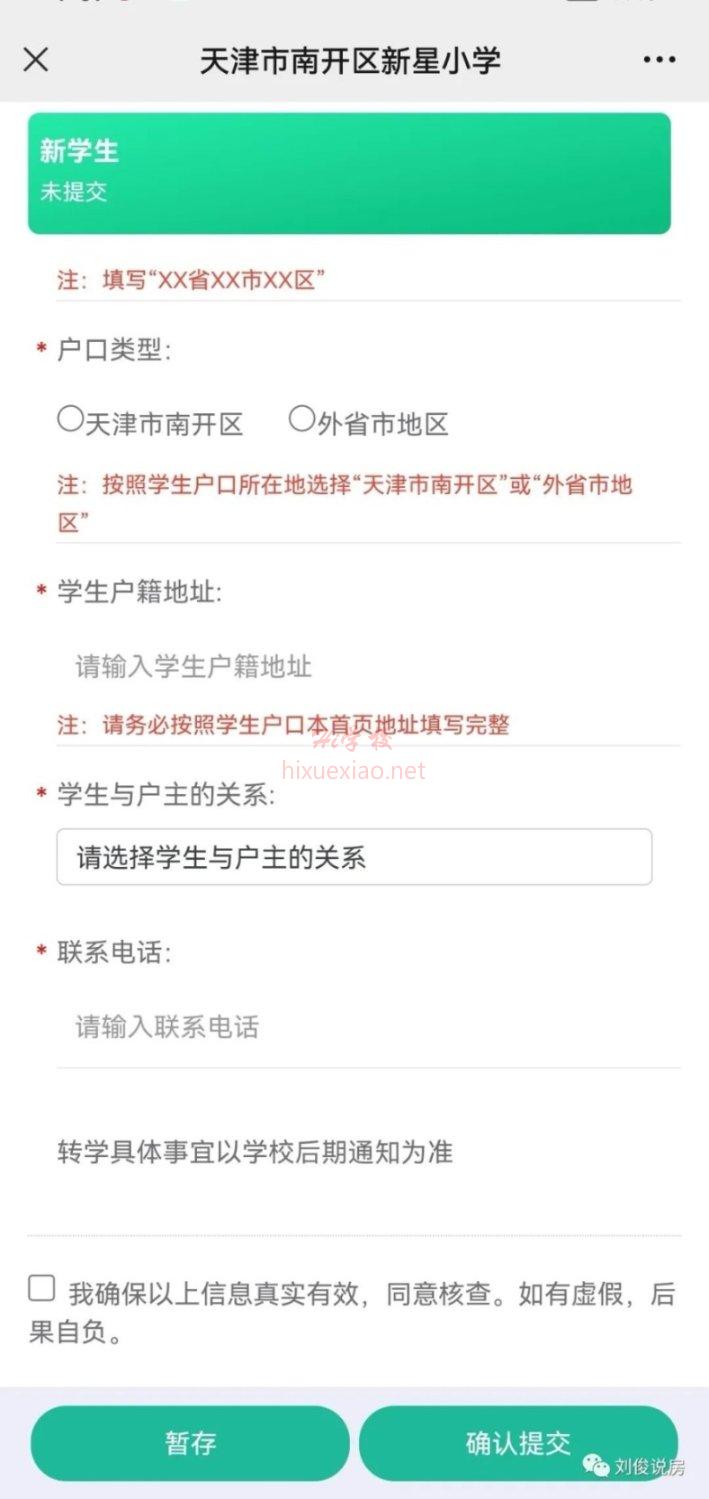
Task: Submit the form with 确认提交
Action: click(518, 1443)
